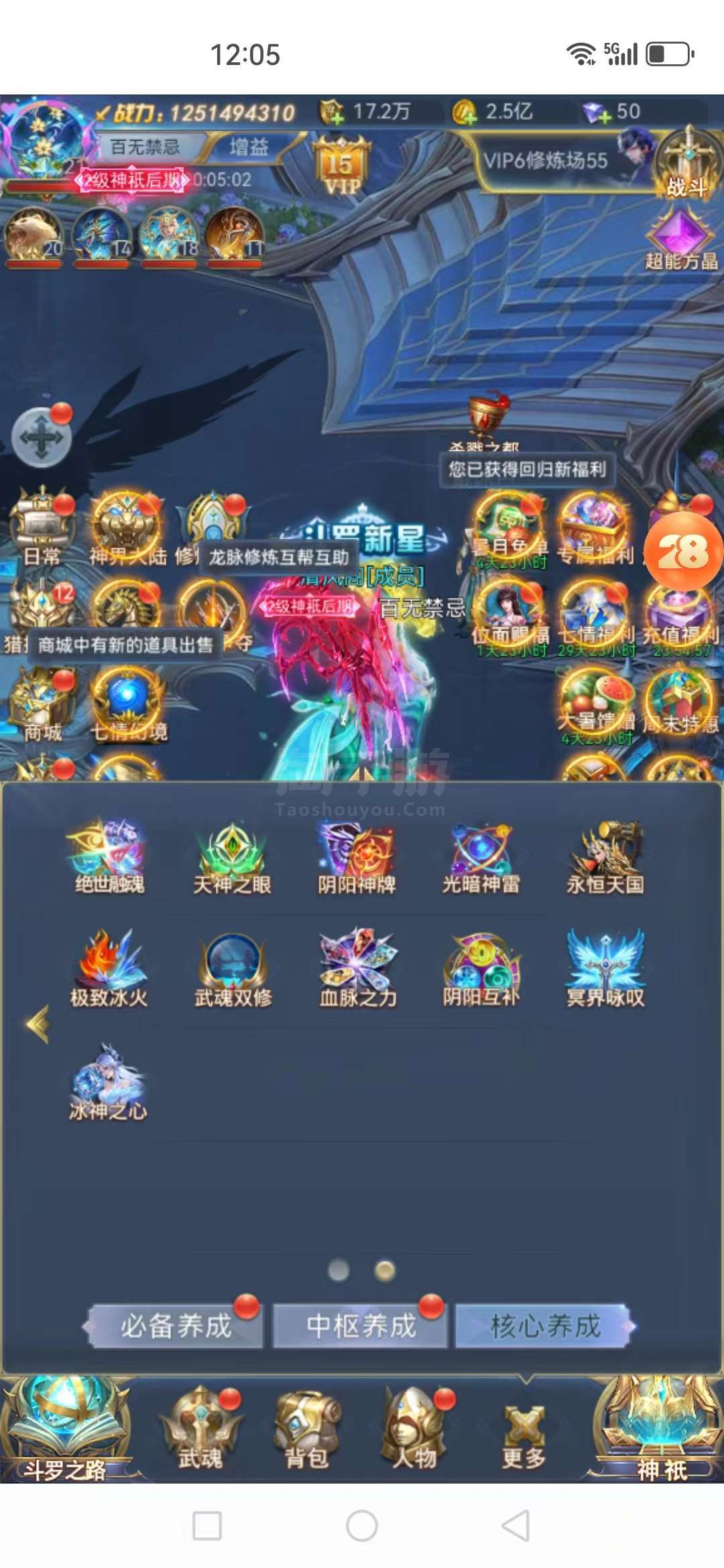This screenshot has width=724, height=1568.
Task: Select 血脉之力
Action: (357, 969)
